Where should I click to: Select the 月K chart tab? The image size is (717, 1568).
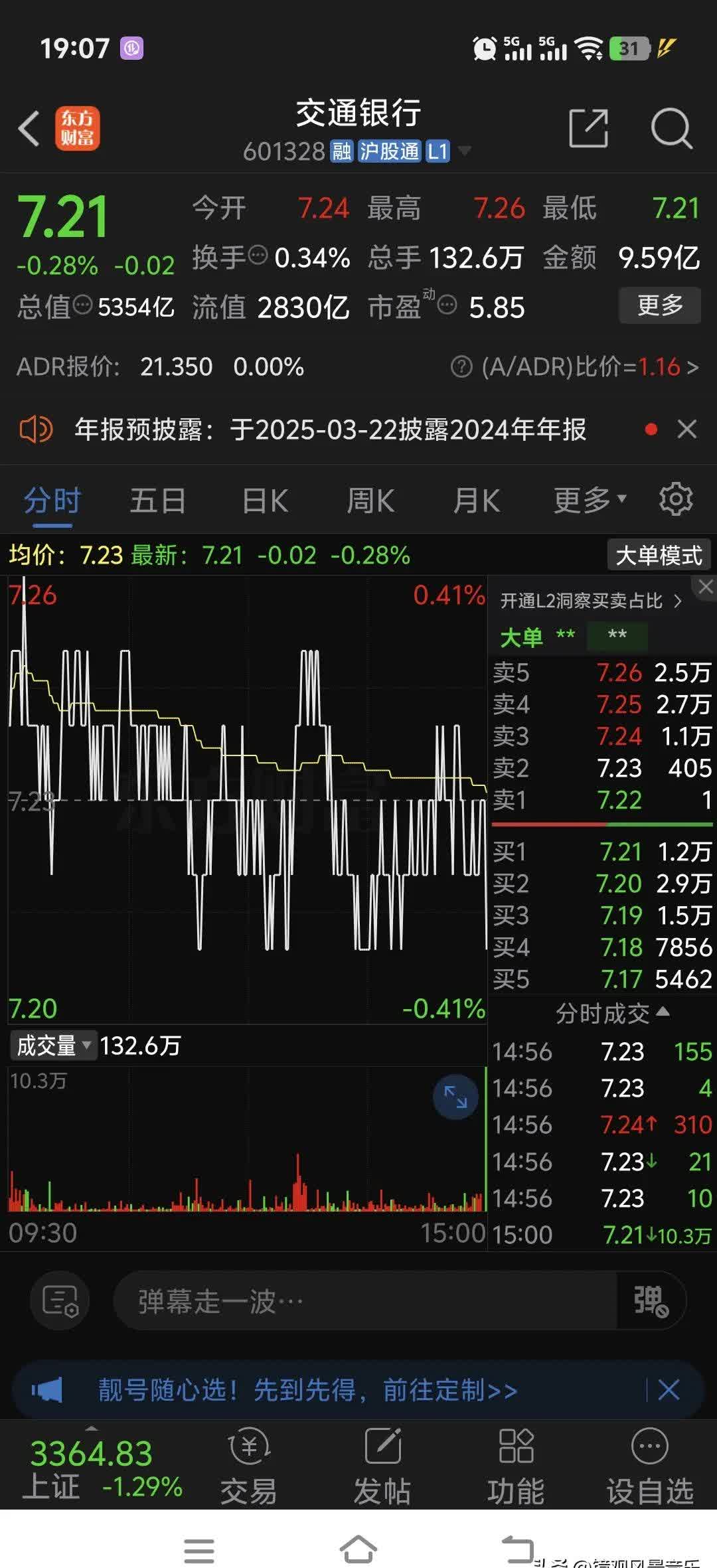(x=476, y=501)
